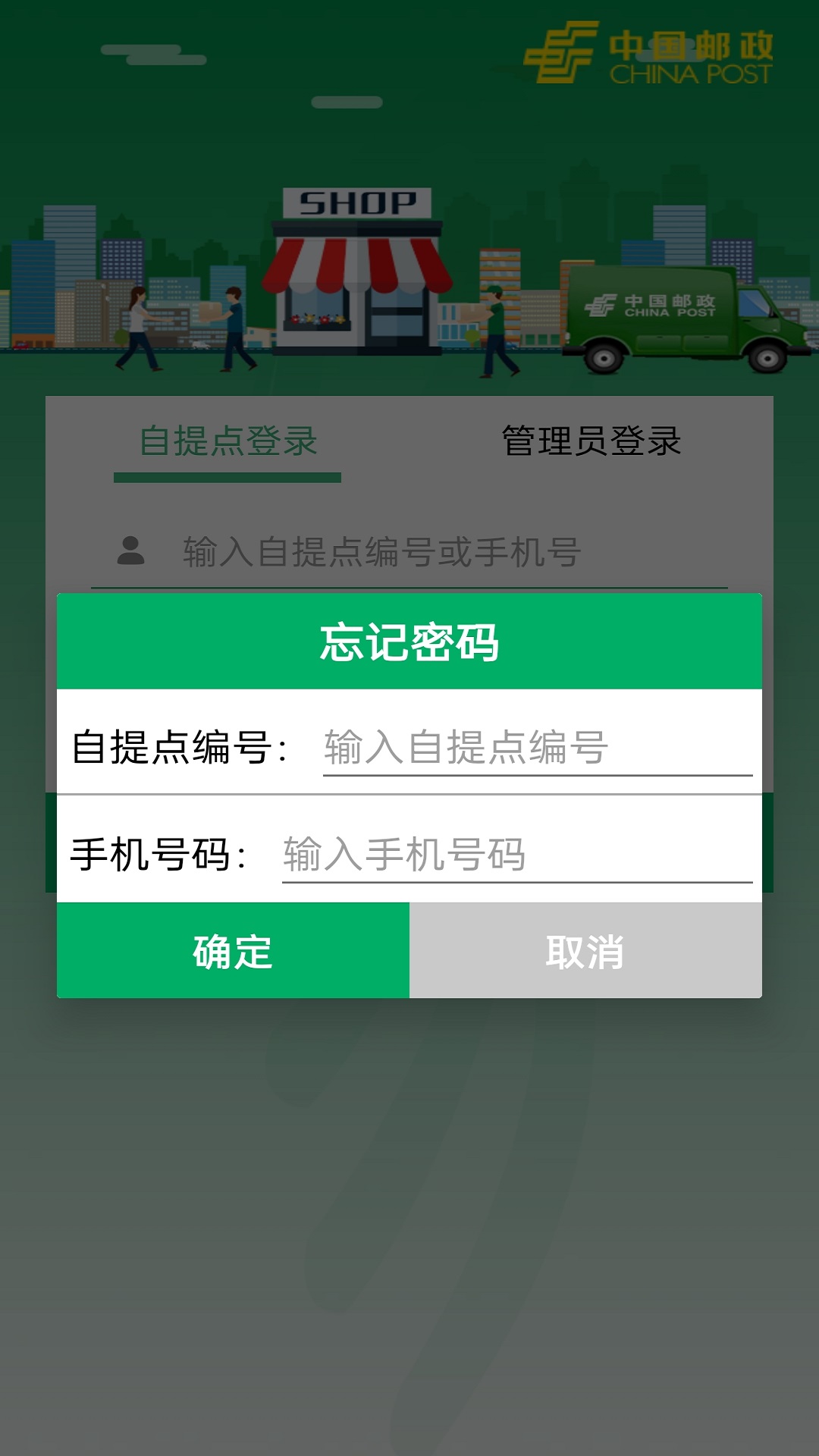Switch to the 管理员登录 tab
The width and height of the screenshot is (819, 1456).
coord(590,442)
